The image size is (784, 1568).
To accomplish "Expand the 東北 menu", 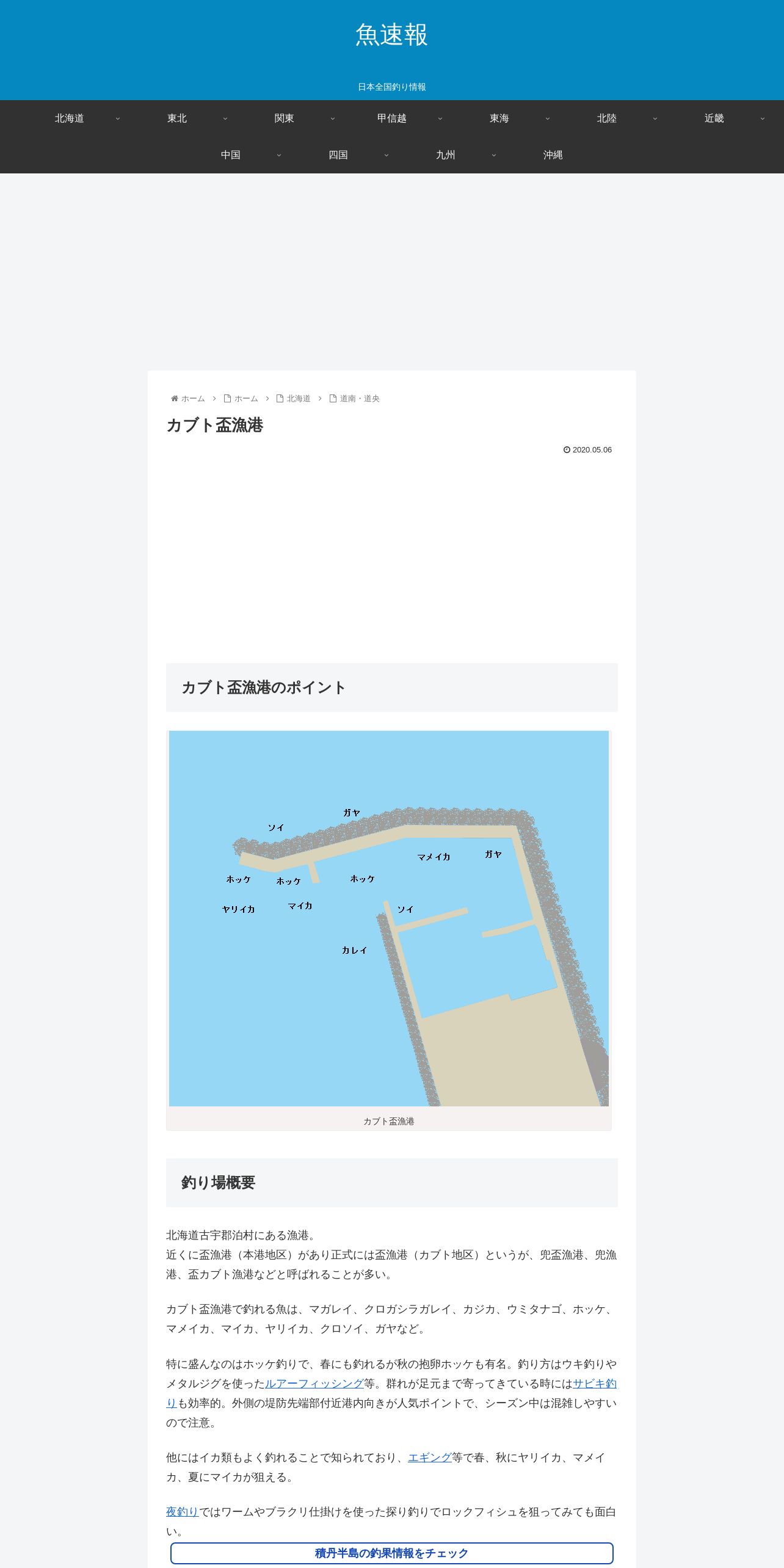I will (177, 118).
